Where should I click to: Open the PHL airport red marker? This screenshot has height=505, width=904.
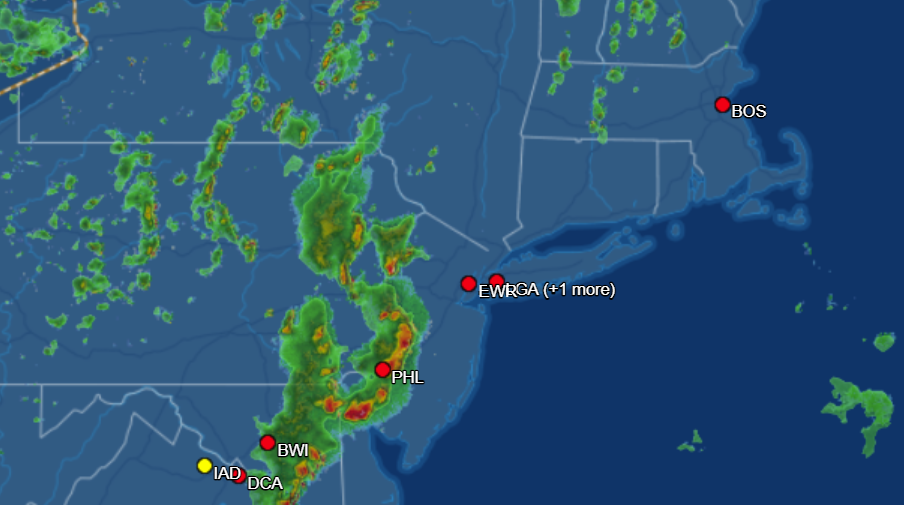click(382, 370)
